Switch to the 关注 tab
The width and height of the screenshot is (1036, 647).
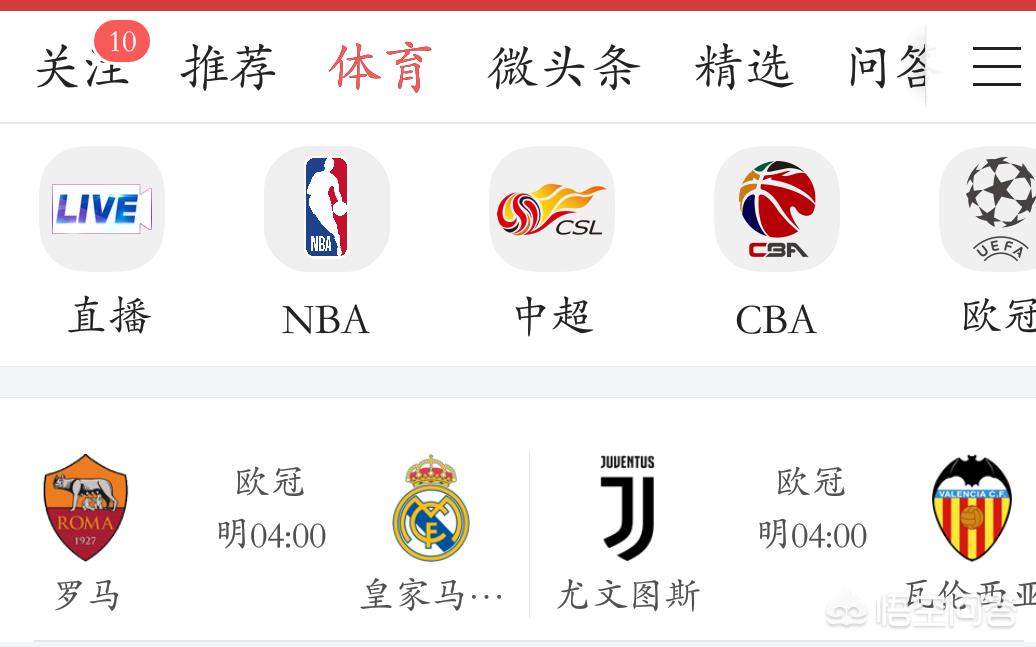(x=82, y=67)
